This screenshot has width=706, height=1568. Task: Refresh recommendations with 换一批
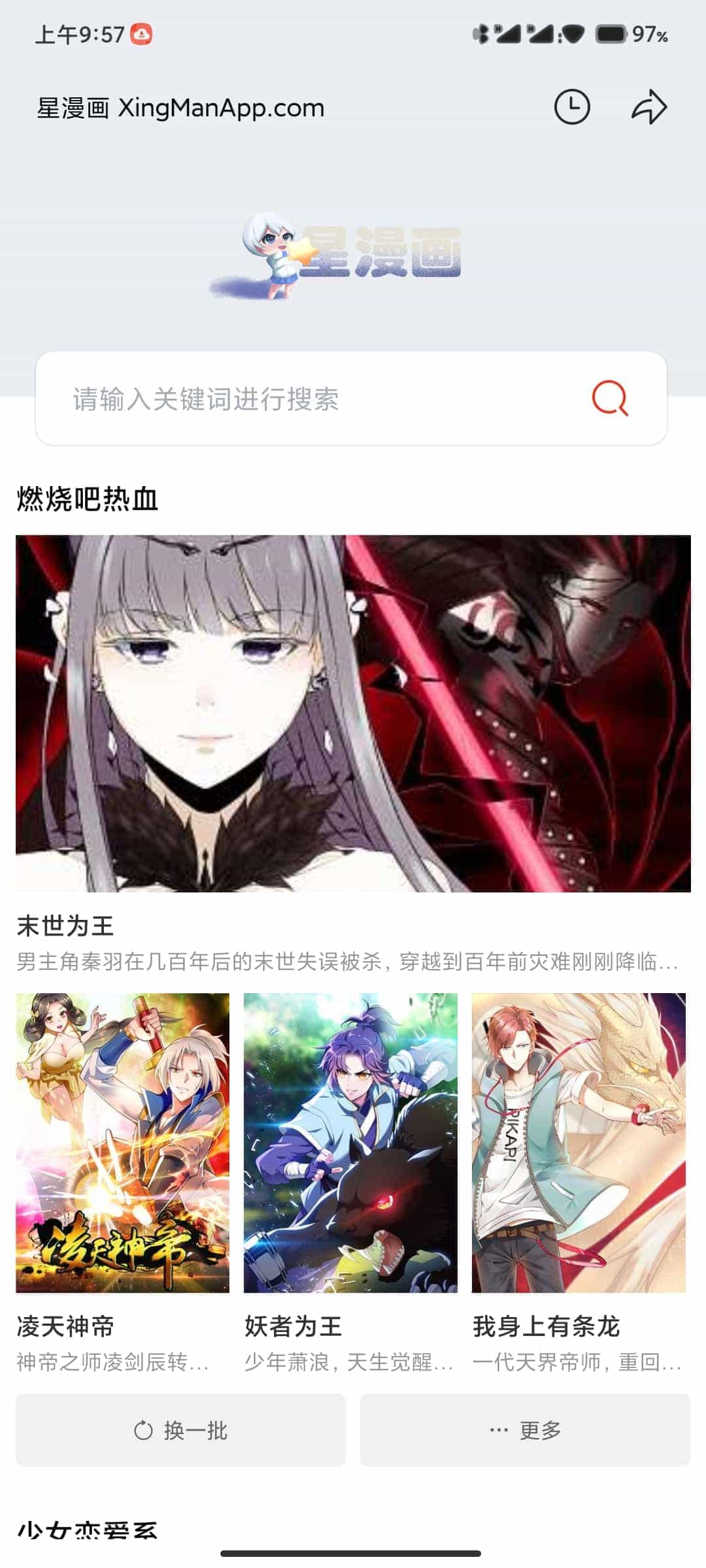180,1430
